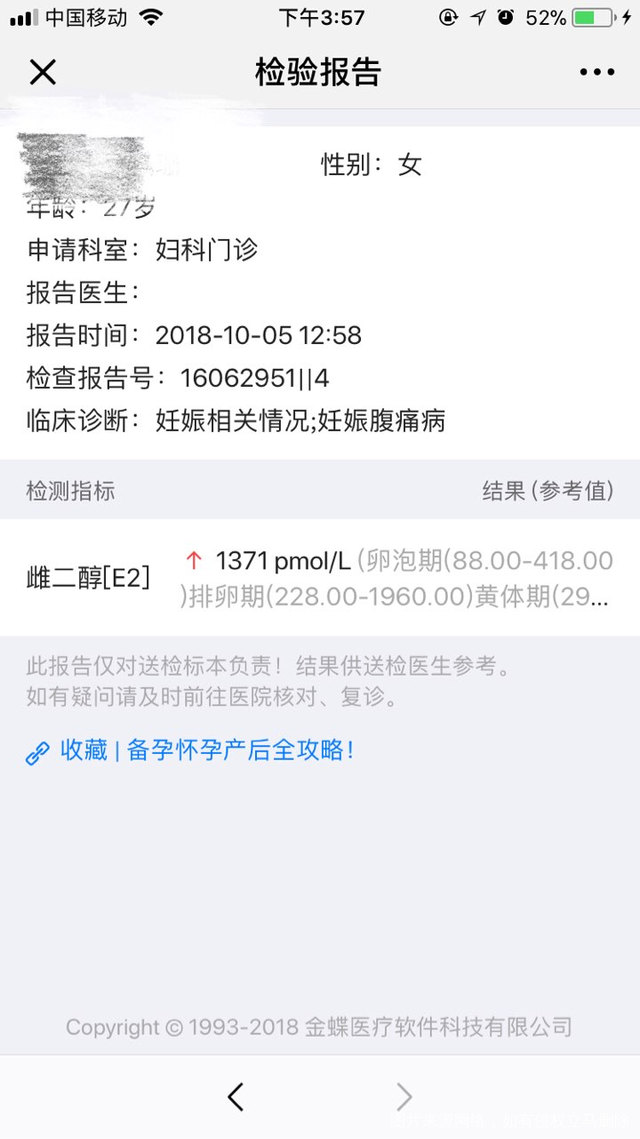Open the 雌二醇[E2] result row
The width and height of the screenshot is (640, 1139).
point(320,577)
